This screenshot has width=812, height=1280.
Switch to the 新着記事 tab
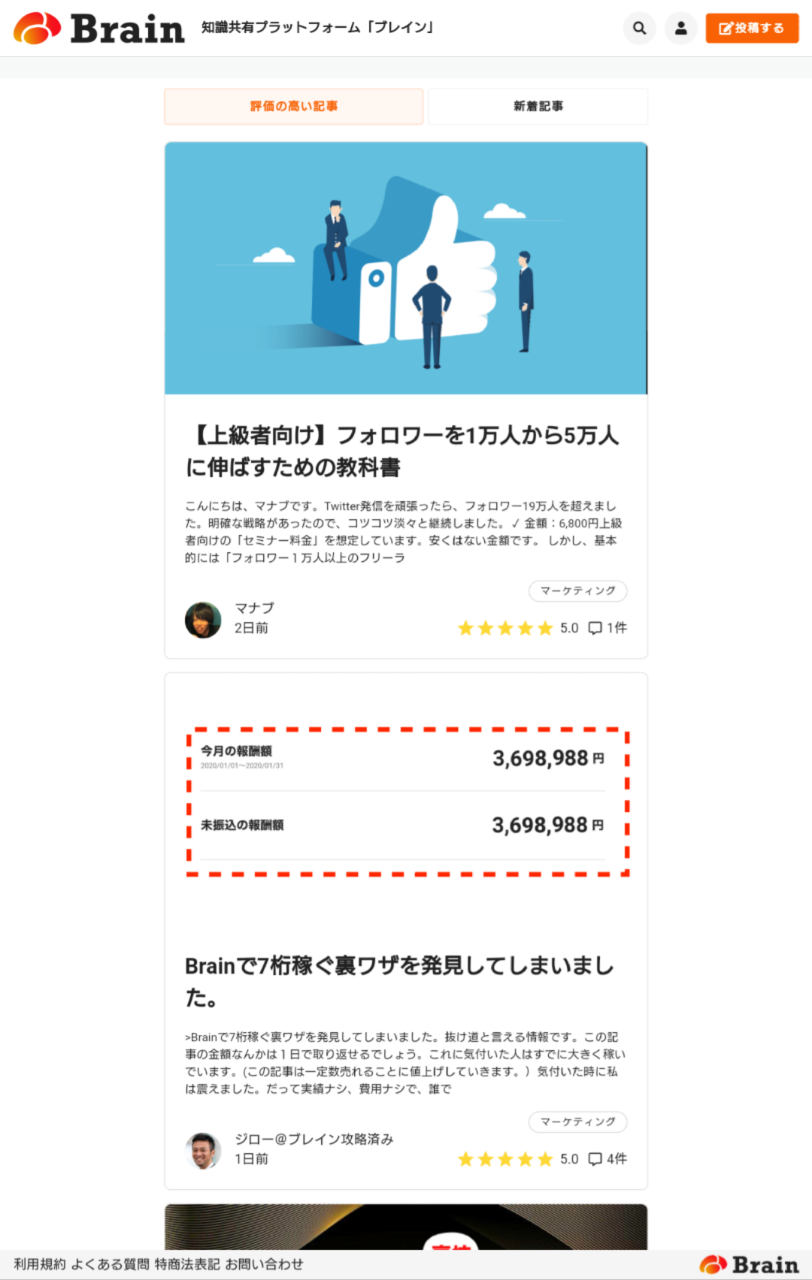[538, 106]
